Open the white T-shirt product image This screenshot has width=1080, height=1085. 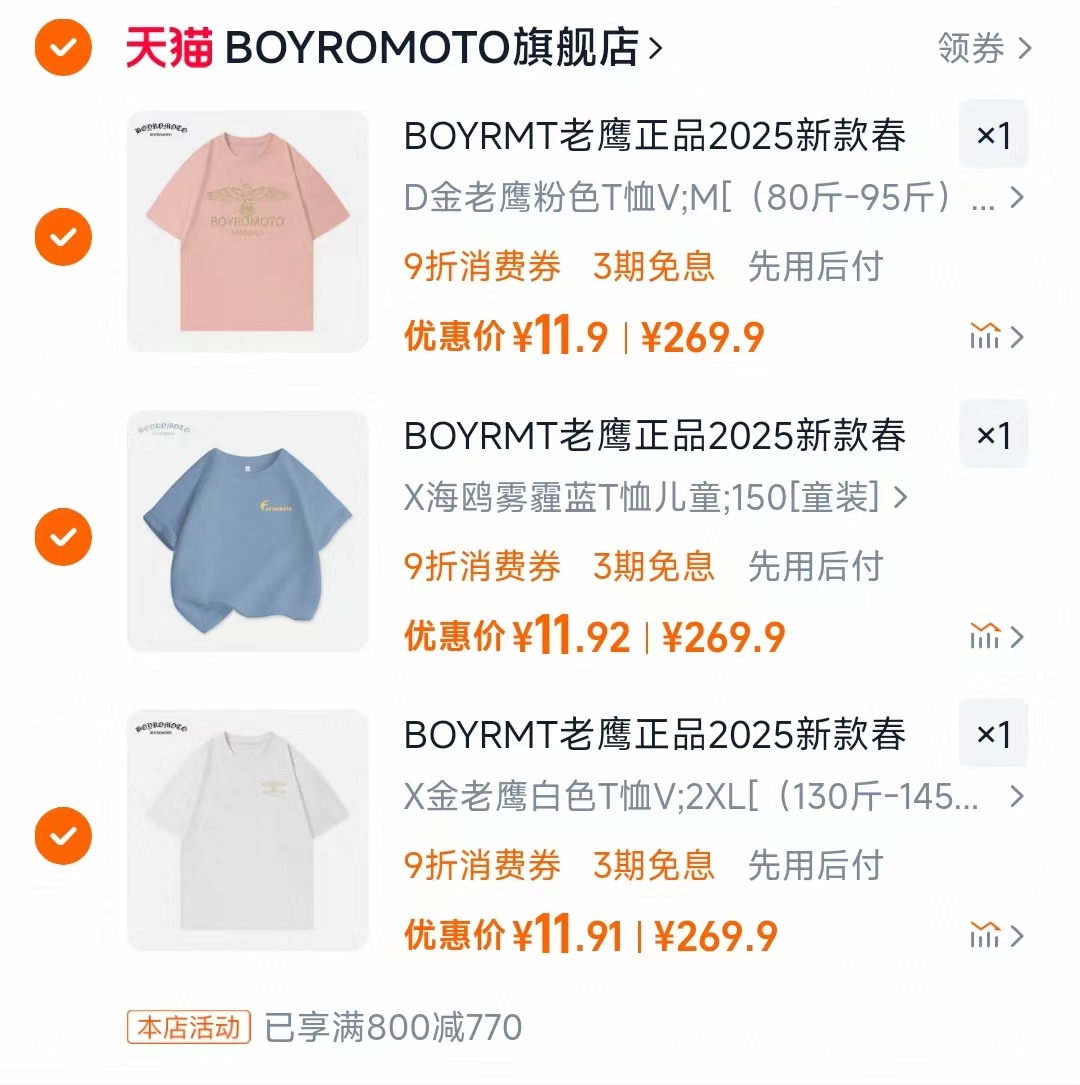(247, 830)
